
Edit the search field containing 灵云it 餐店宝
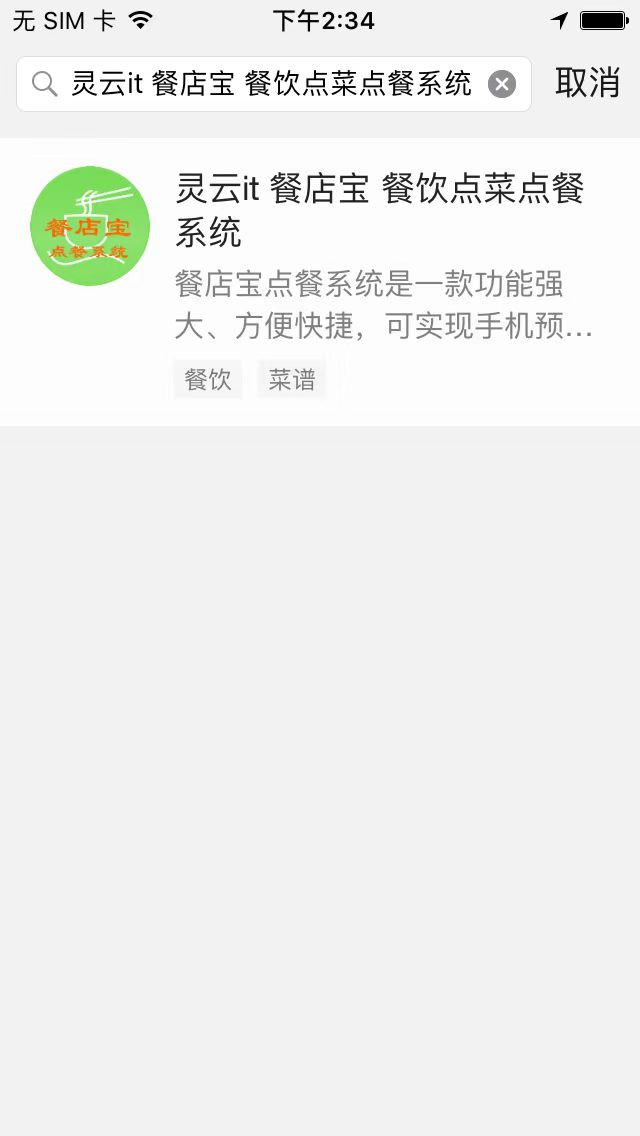270,84
